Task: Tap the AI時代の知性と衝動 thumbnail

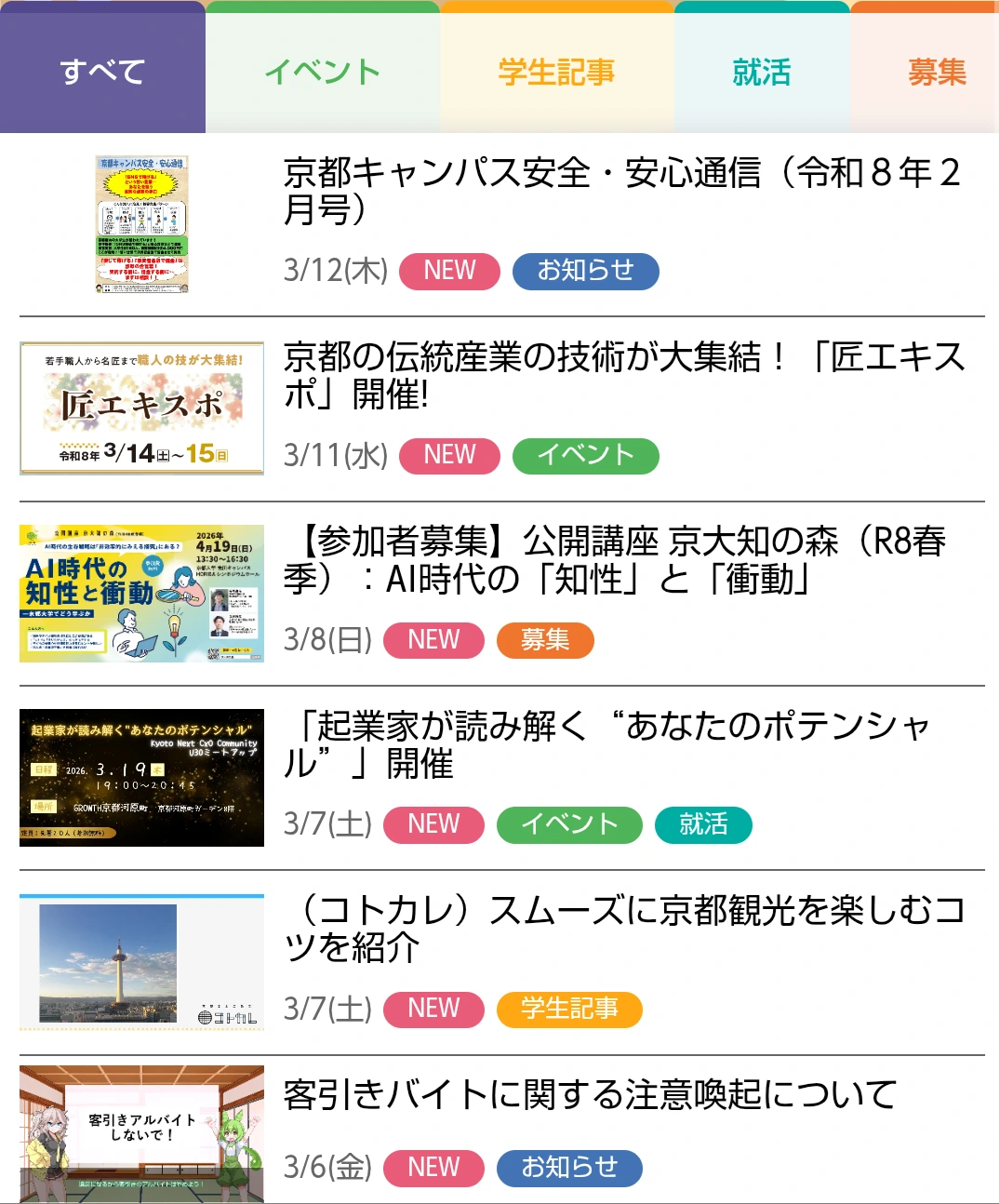Action: (141, 594)
